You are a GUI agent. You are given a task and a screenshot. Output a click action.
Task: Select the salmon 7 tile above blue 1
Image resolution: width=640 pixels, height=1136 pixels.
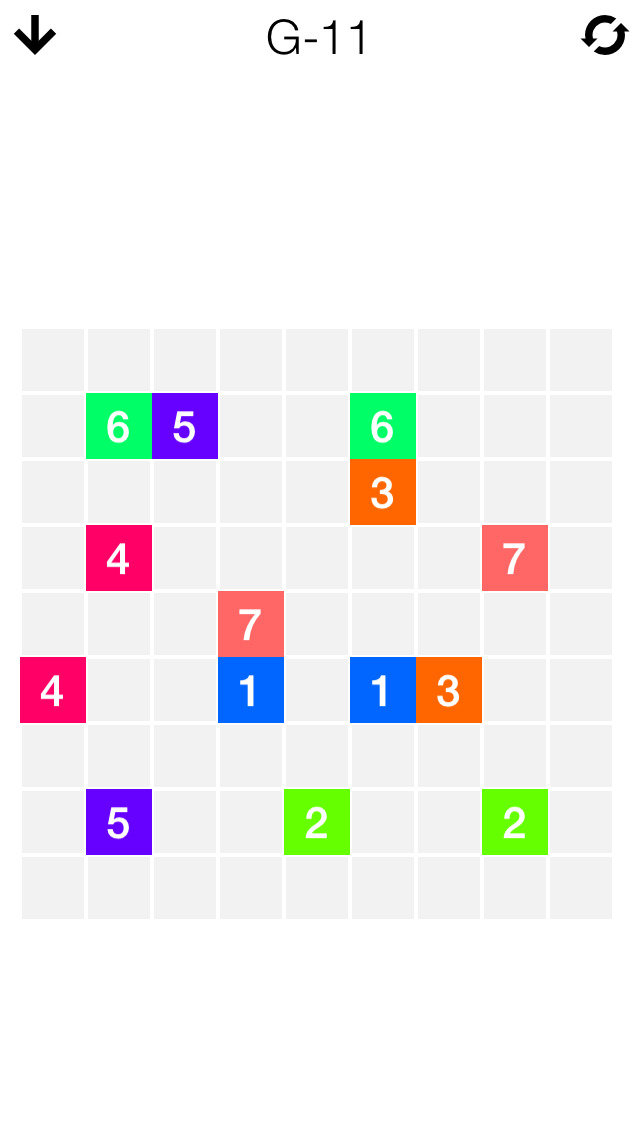click(251, 624)
